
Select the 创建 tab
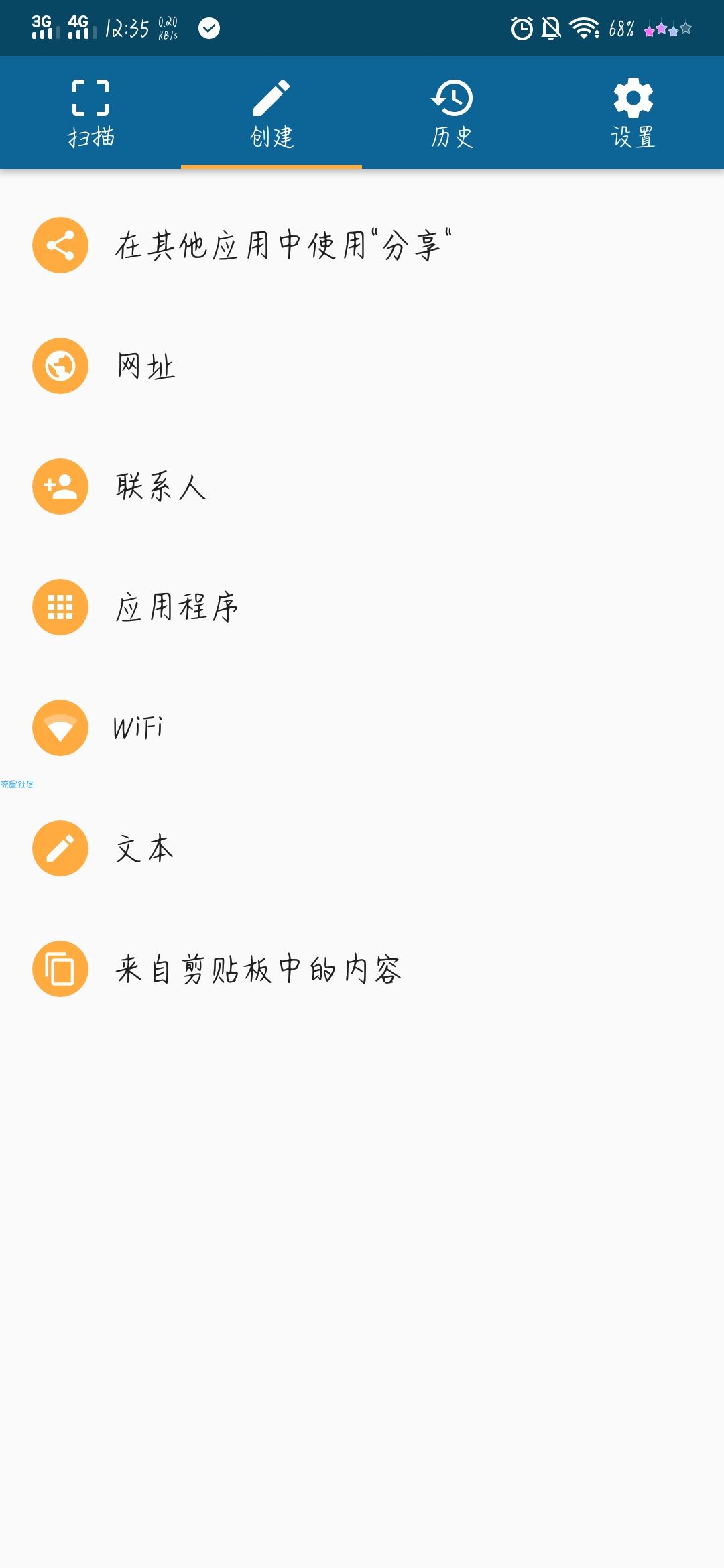click(271, 113)
